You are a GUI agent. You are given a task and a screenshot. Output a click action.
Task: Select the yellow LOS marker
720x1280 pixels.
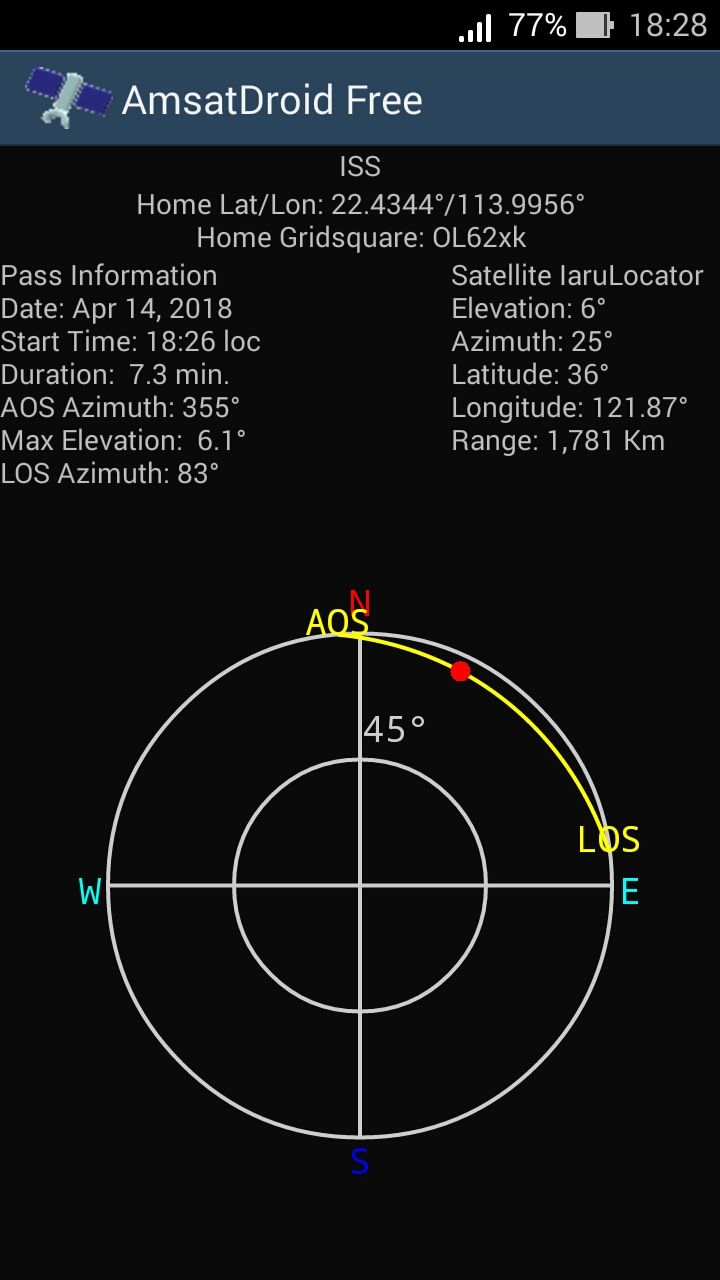click(610, 841)
